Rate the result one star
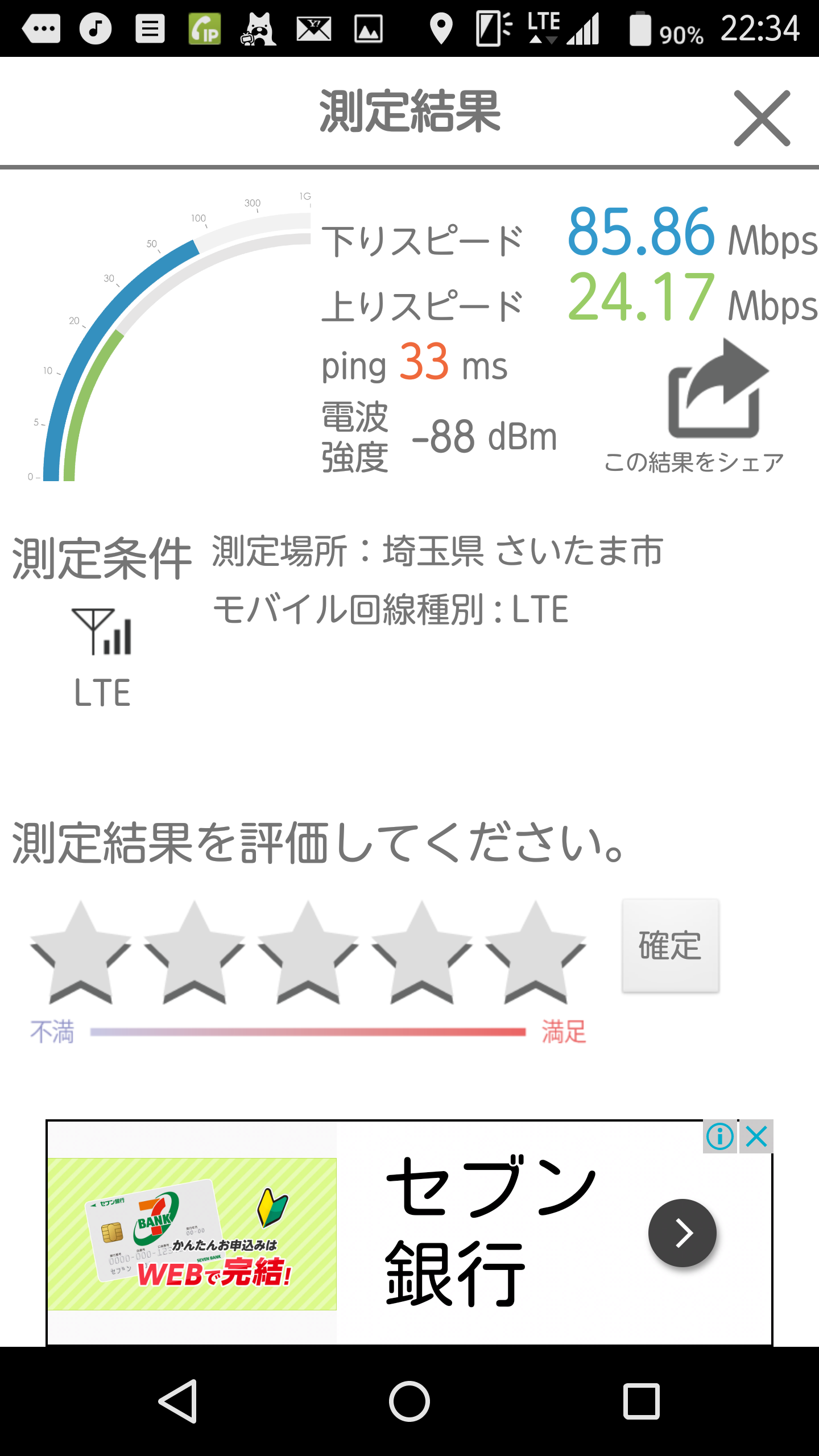819x1456 pixels. 80,954
